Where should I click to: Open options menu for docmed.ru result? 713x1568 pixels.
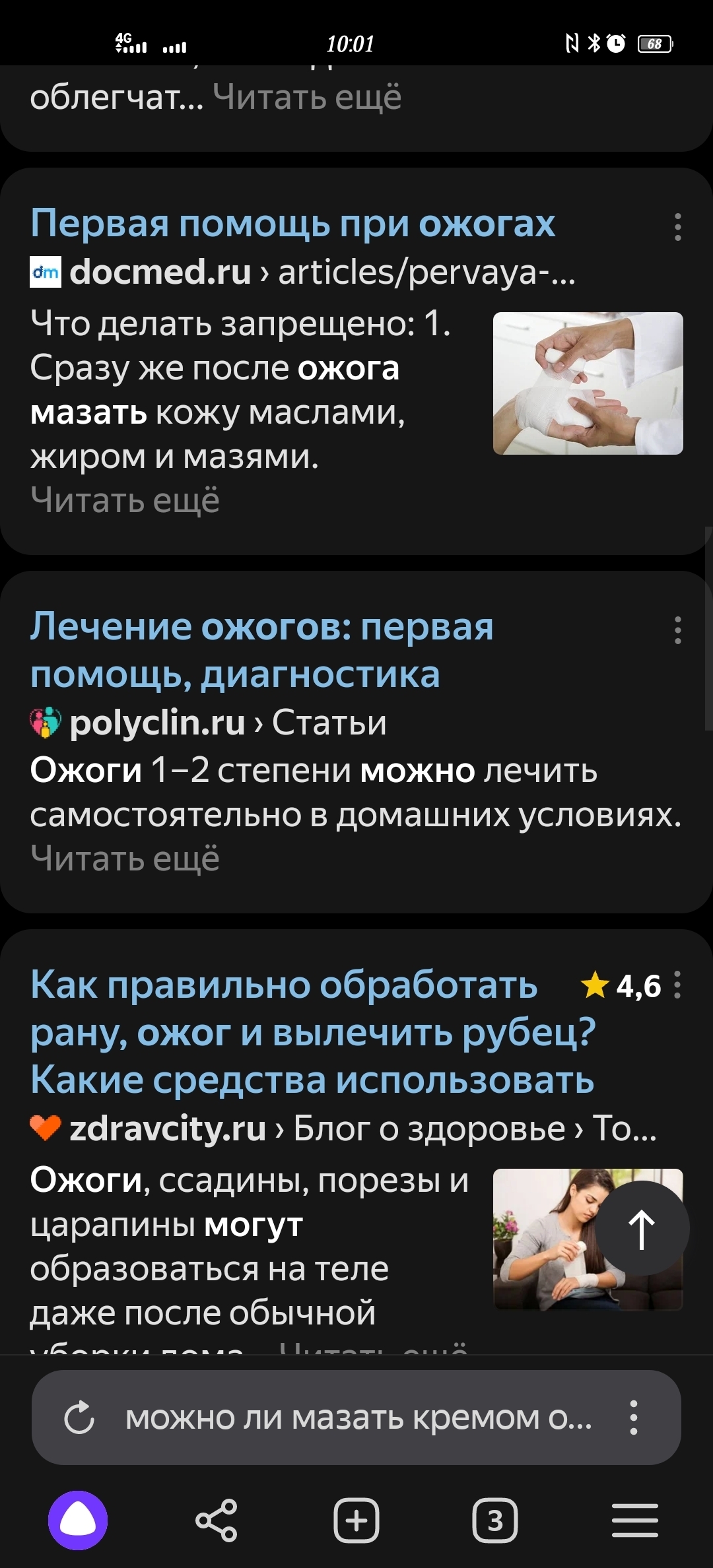pos(677,227)
